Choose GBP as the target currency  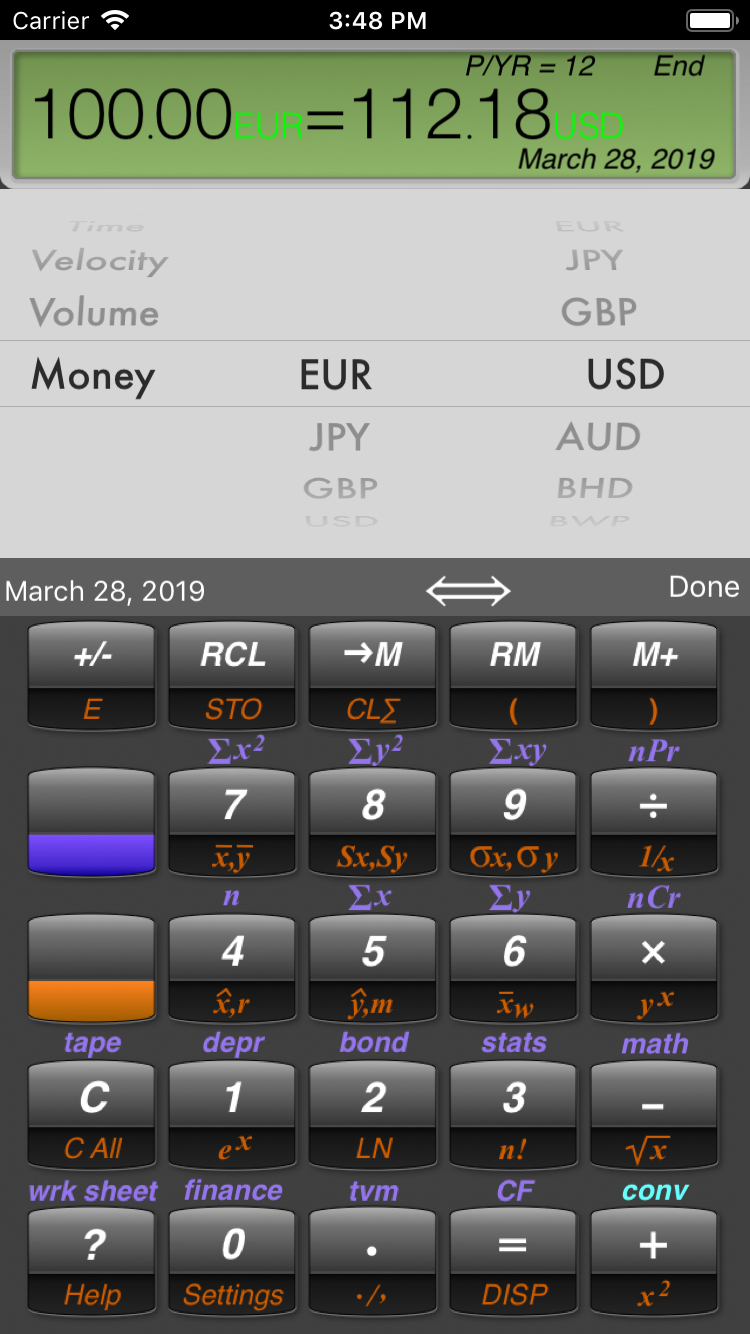(x=598, y=313)
